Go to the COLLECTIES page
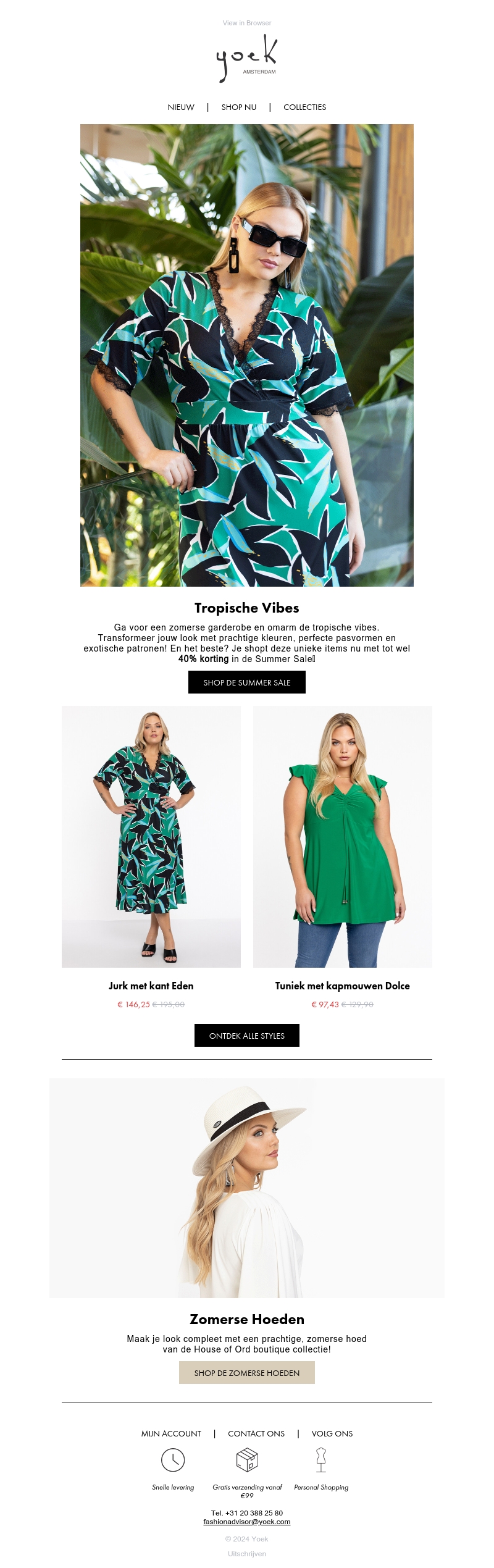Image resolution: width=494 pixels, height=1568 pixels. tap(304, 107)
